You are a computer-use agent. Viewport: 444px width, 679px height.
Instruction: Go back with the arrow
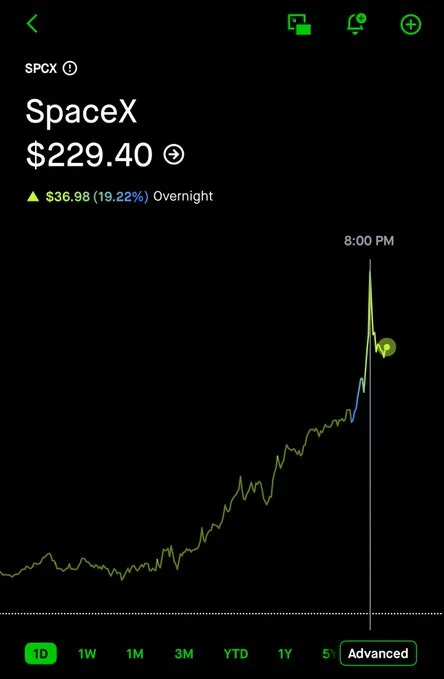(x=32, y=24)
